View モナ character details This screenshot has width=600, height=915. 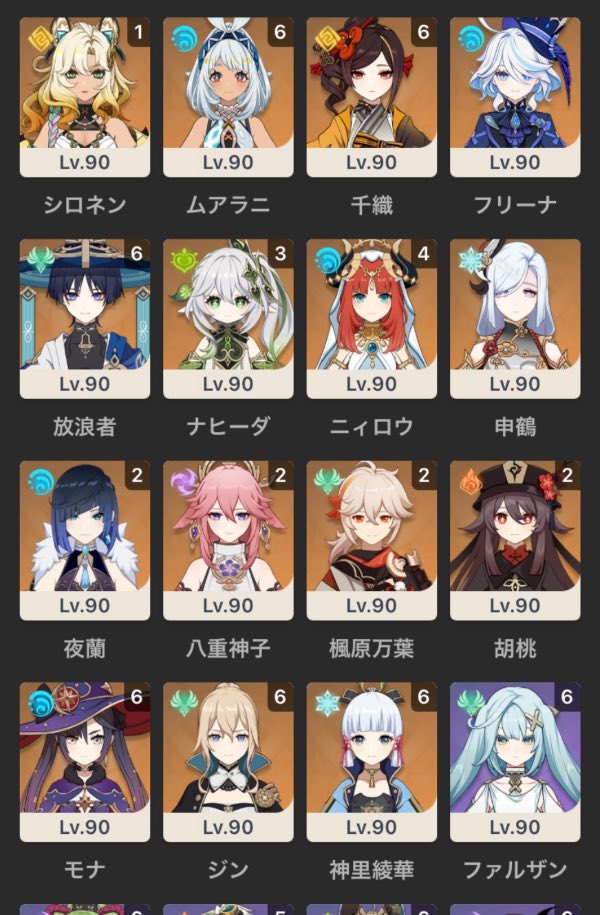(x=85, y=762)
